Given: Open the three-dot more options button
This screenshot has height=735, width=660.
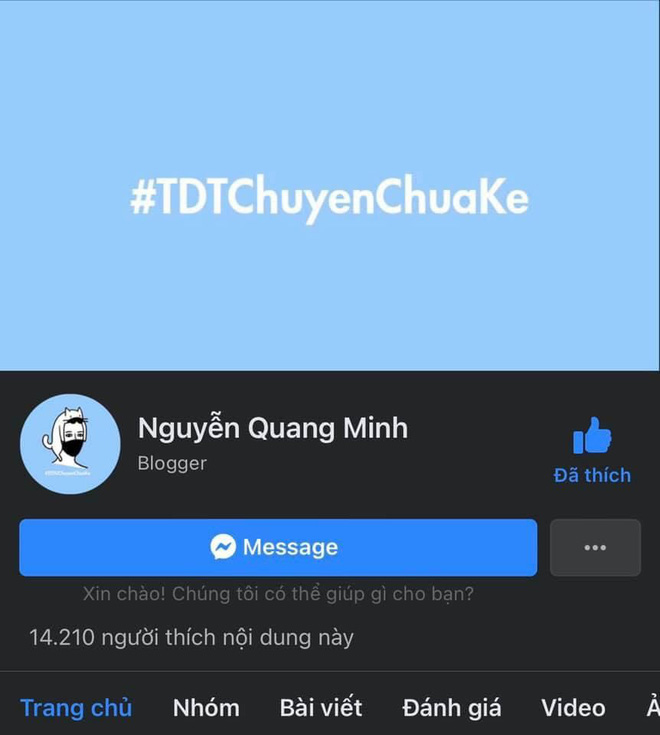Looking at the screenshot, I should click(x=595, y=547).
